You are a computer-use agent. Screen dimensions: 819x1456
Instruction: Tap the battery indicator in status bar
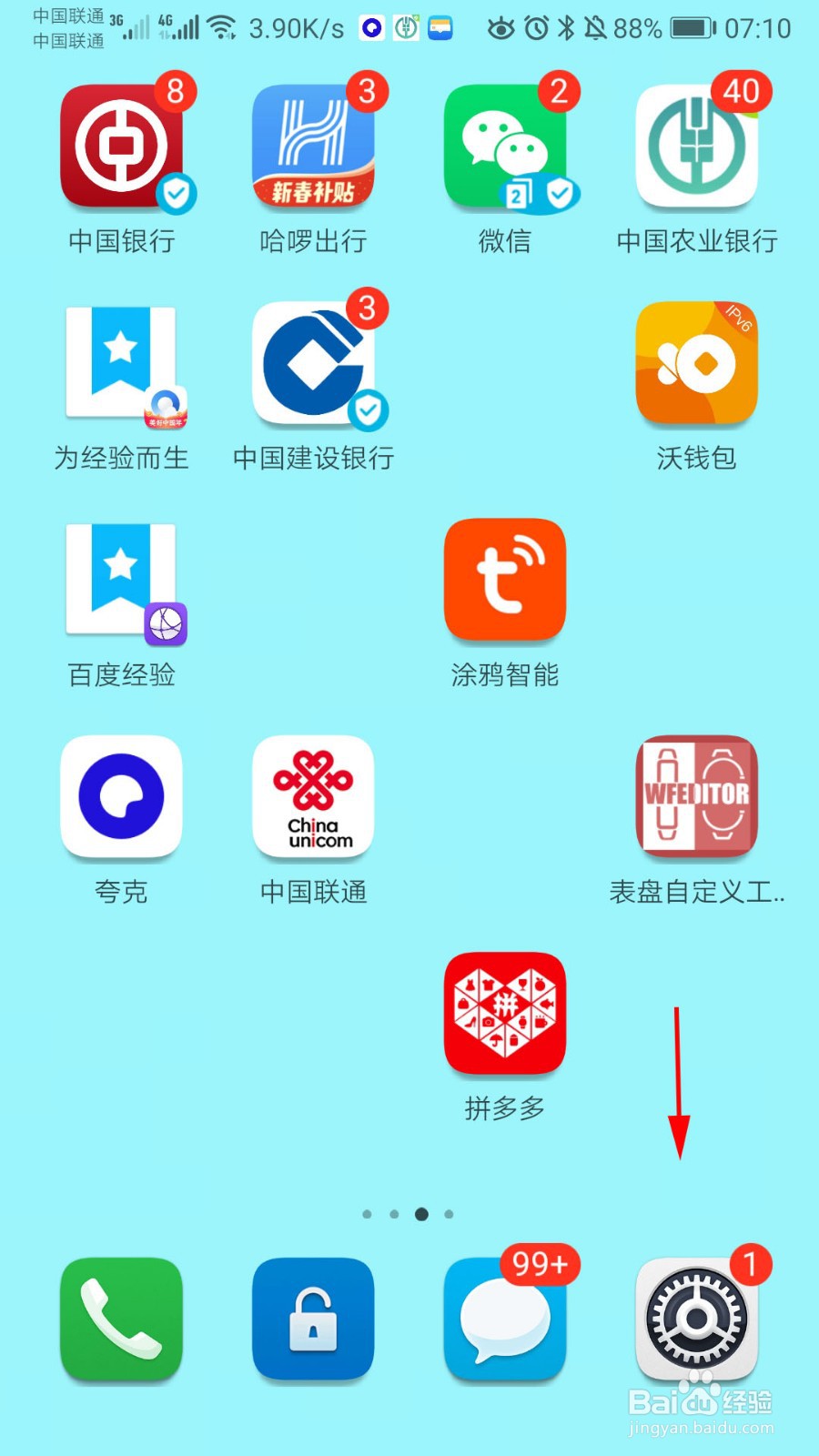click(692, 27)
